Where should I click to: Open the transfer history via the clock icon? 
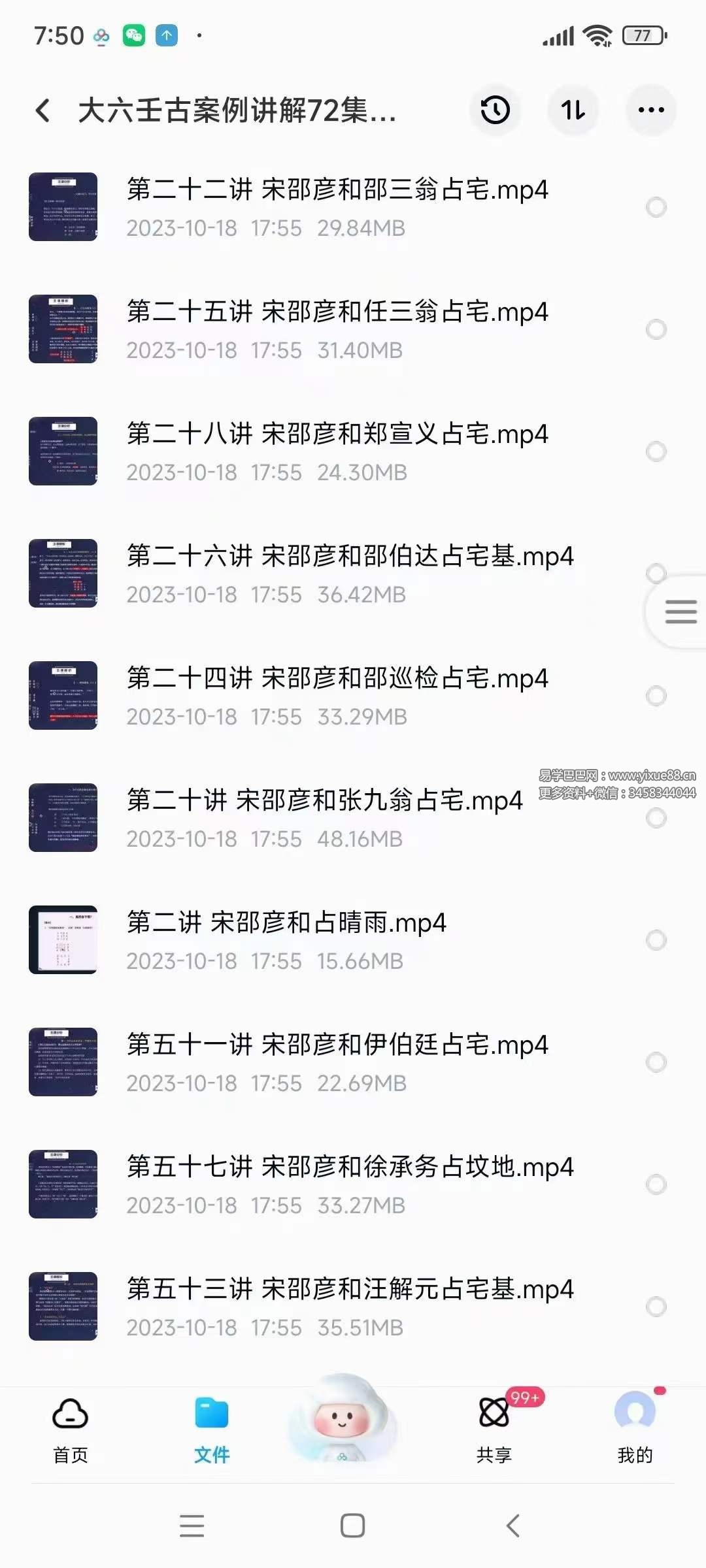coord(496,110)
